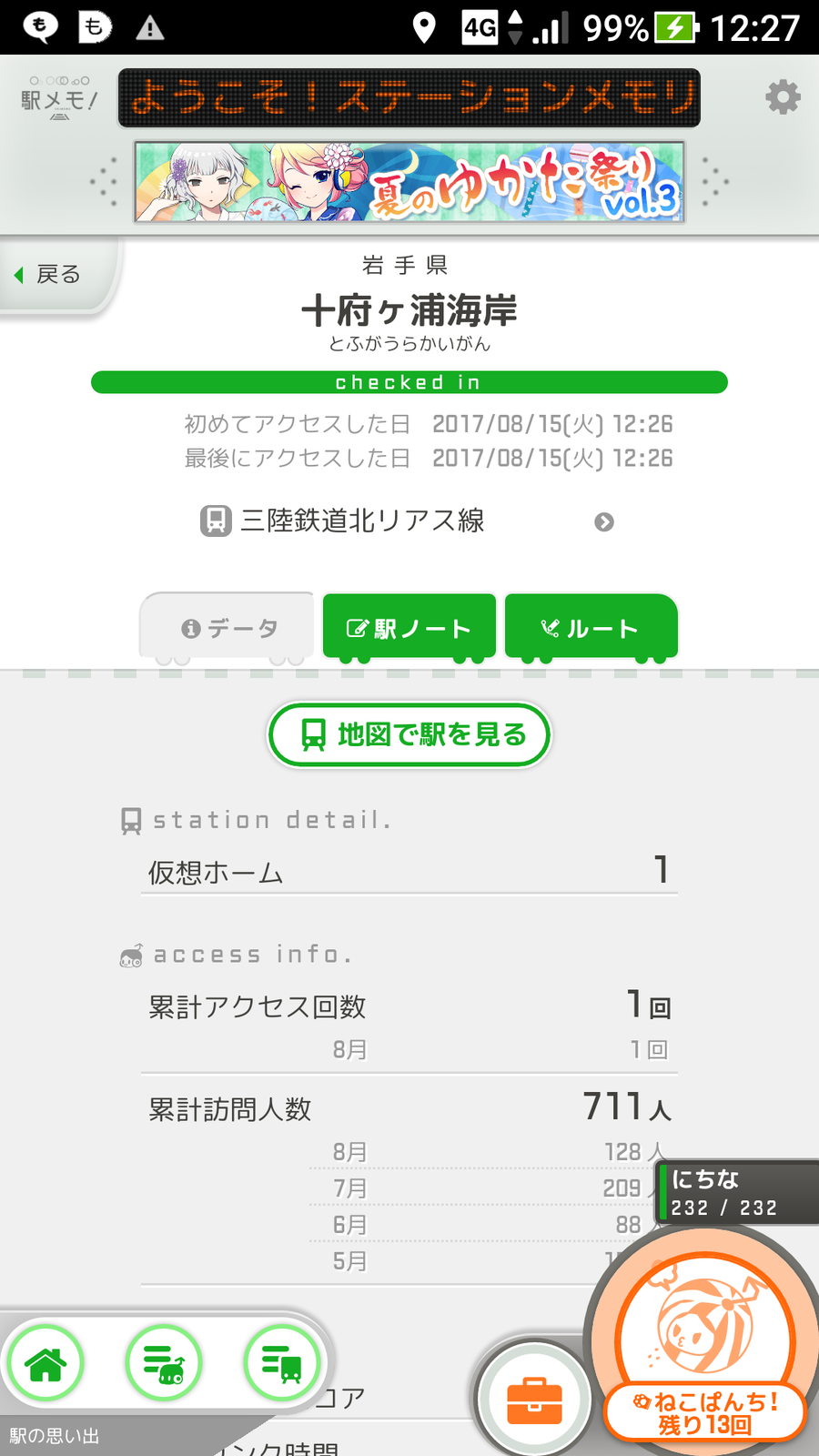This screenshot has width=819, height=1456.
Task: Tap the train icon next to 'station detail'
Action: (131, 818)
